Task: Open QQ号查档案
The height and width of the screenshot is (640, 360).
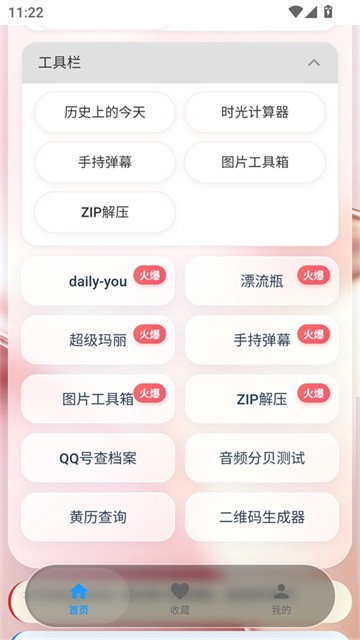Action: click(98, 458)
